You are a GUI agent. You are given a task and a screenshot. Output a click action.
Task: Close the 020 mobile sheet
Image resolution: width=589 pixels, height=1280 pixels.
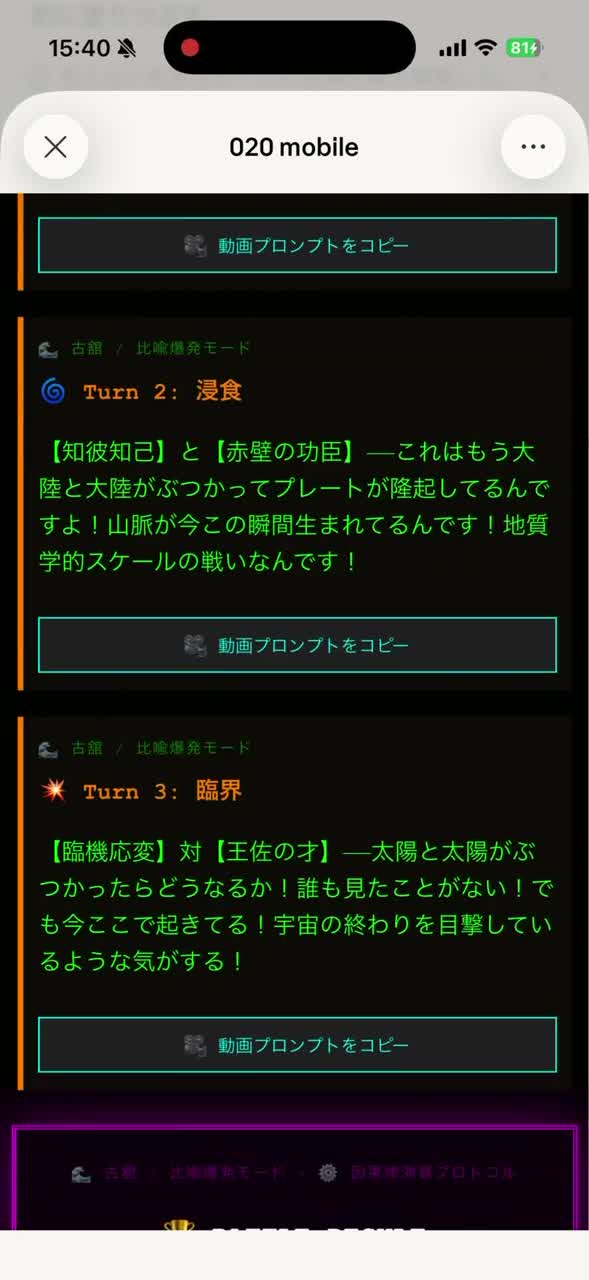56,147
